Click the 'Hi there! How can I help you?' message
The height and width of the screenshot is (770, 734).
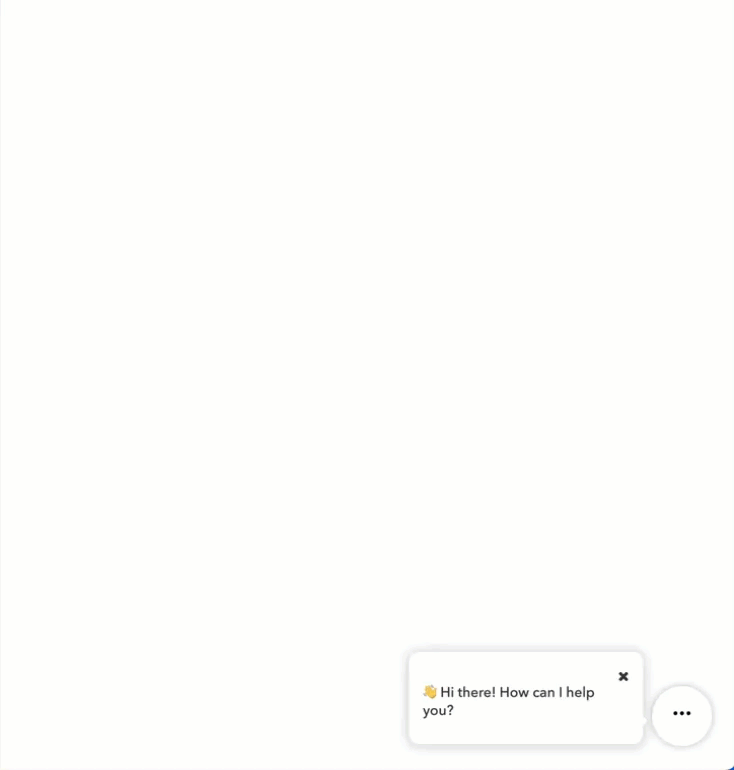pos(510,700)
